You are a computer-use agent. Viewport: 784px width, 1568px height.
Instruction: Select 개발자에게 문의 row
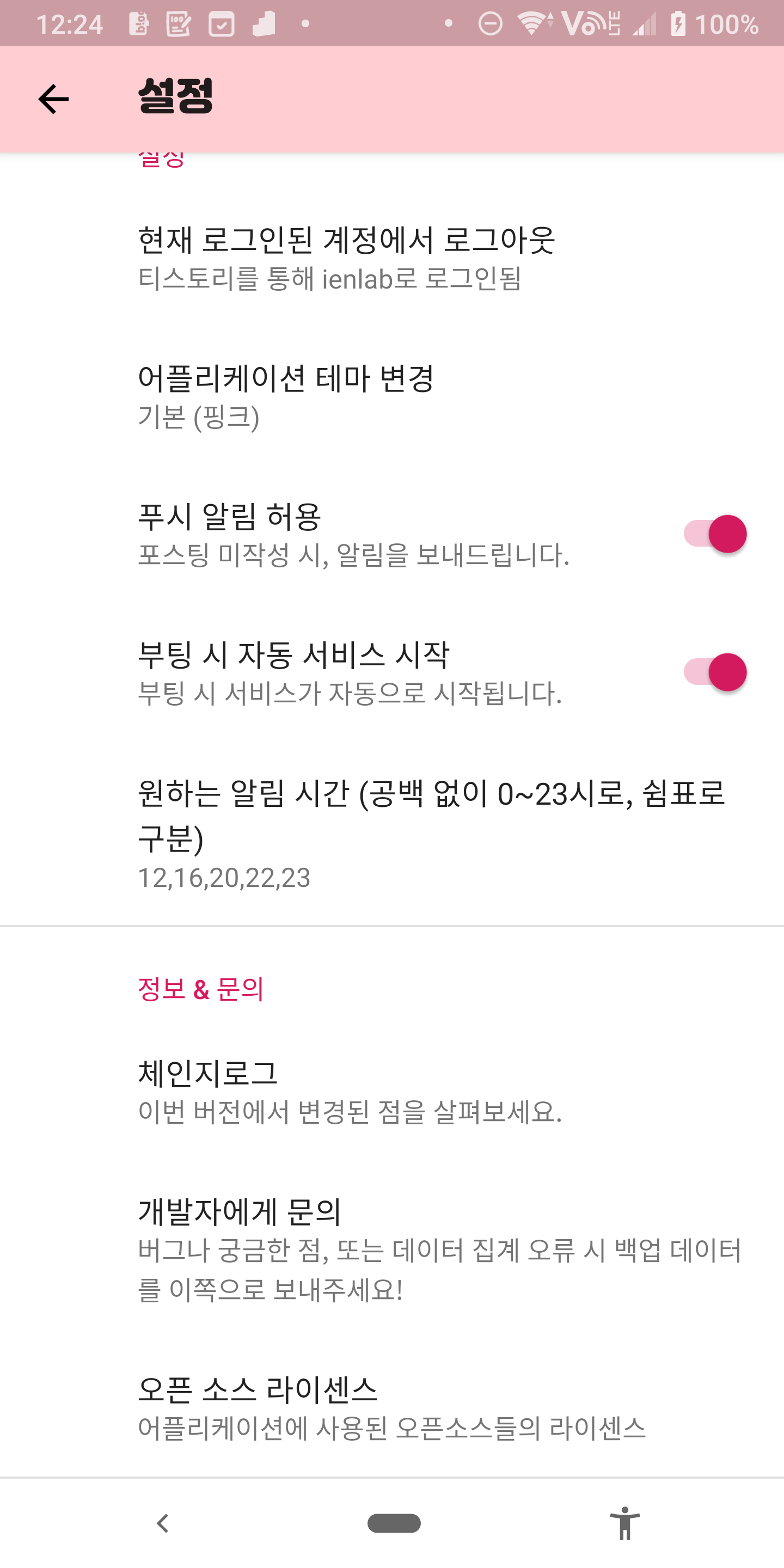click(392, 1248)
